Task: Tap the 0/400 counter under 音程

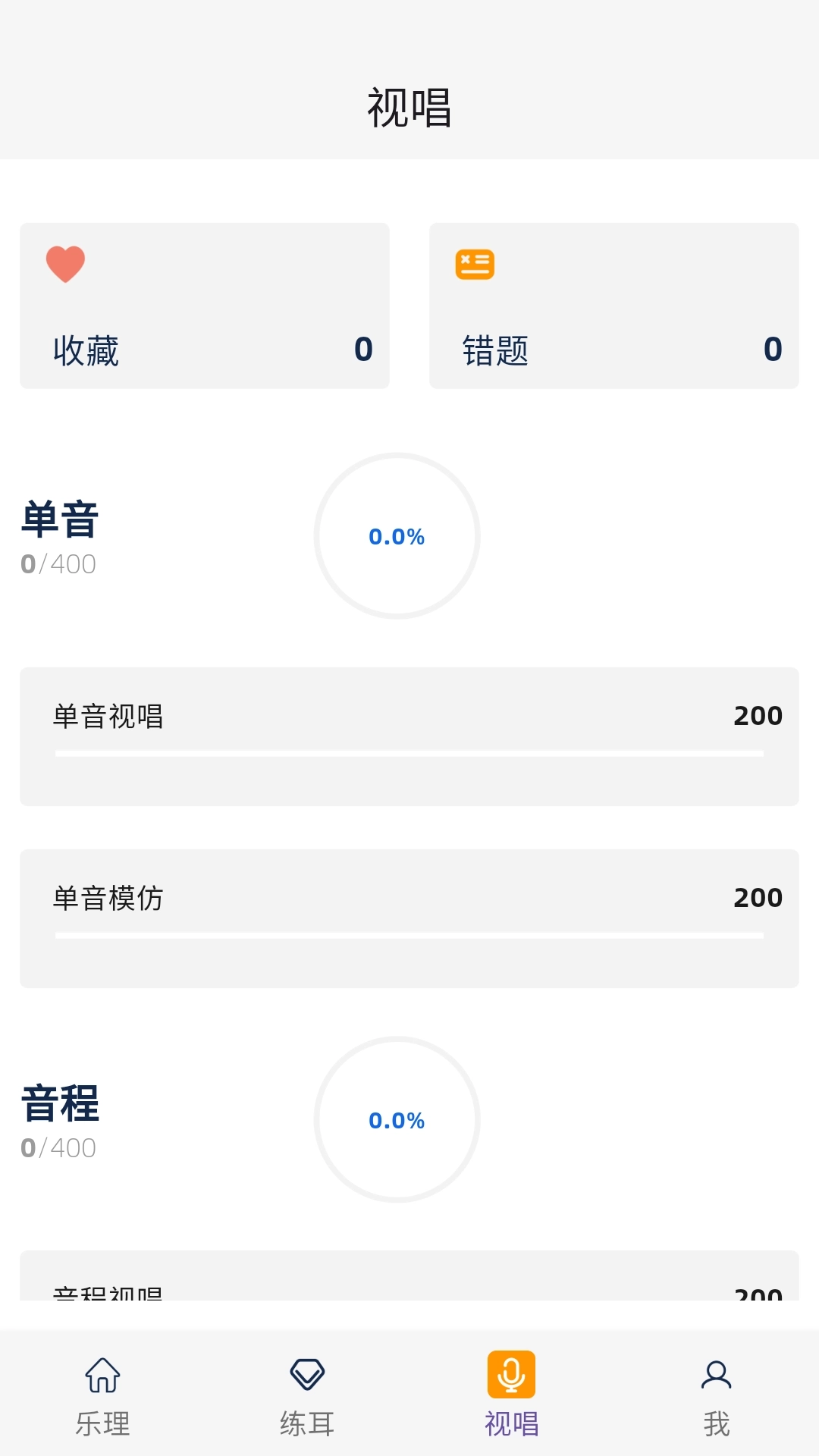Action: tap(57, 1147)
